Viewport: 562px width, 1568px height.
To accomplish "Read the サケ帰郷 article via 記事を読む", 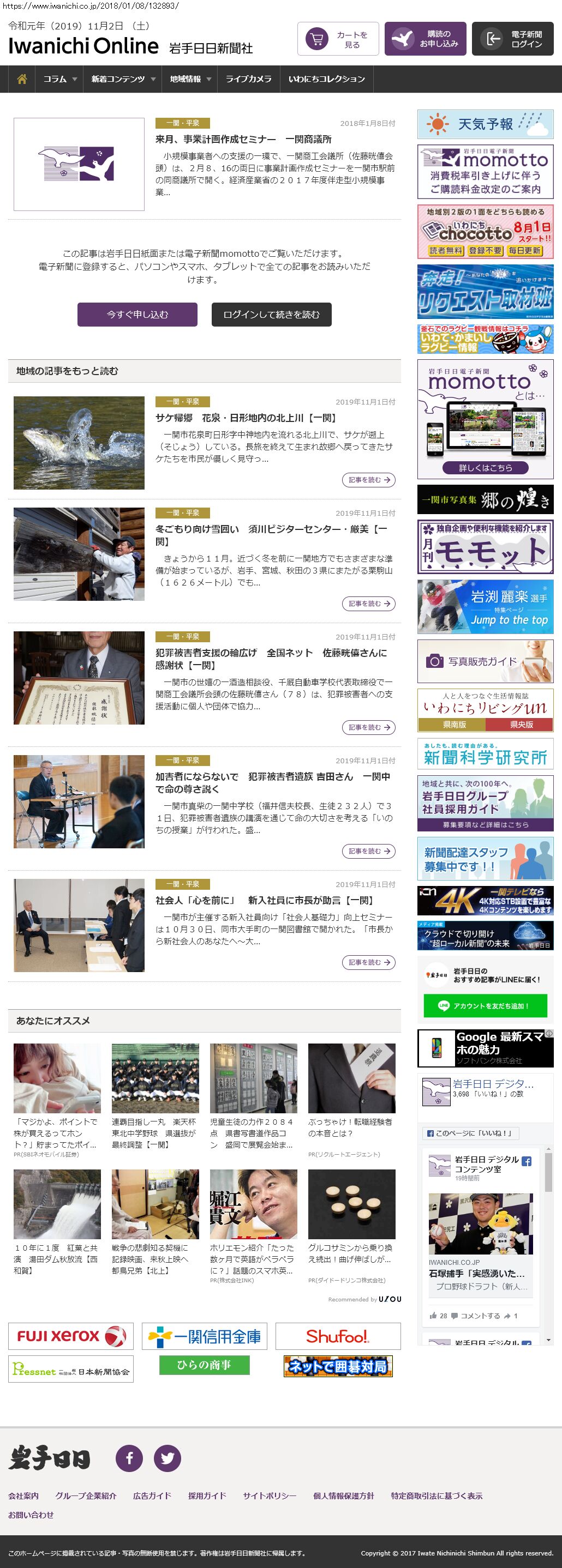I will click(x=368, y=480).
